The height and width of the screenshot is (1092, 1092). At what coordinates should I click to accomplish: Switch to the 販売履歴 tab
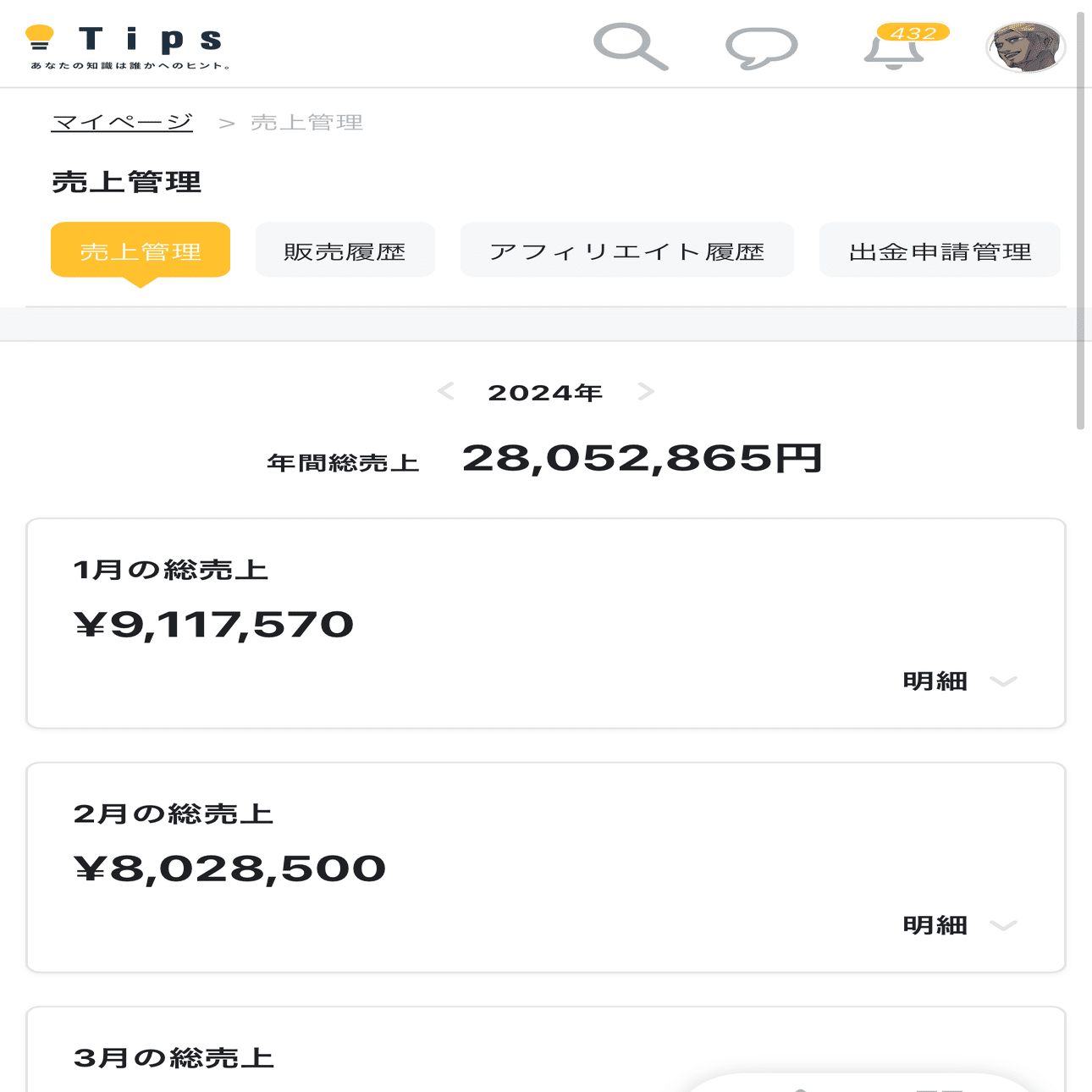pos(345,251)
